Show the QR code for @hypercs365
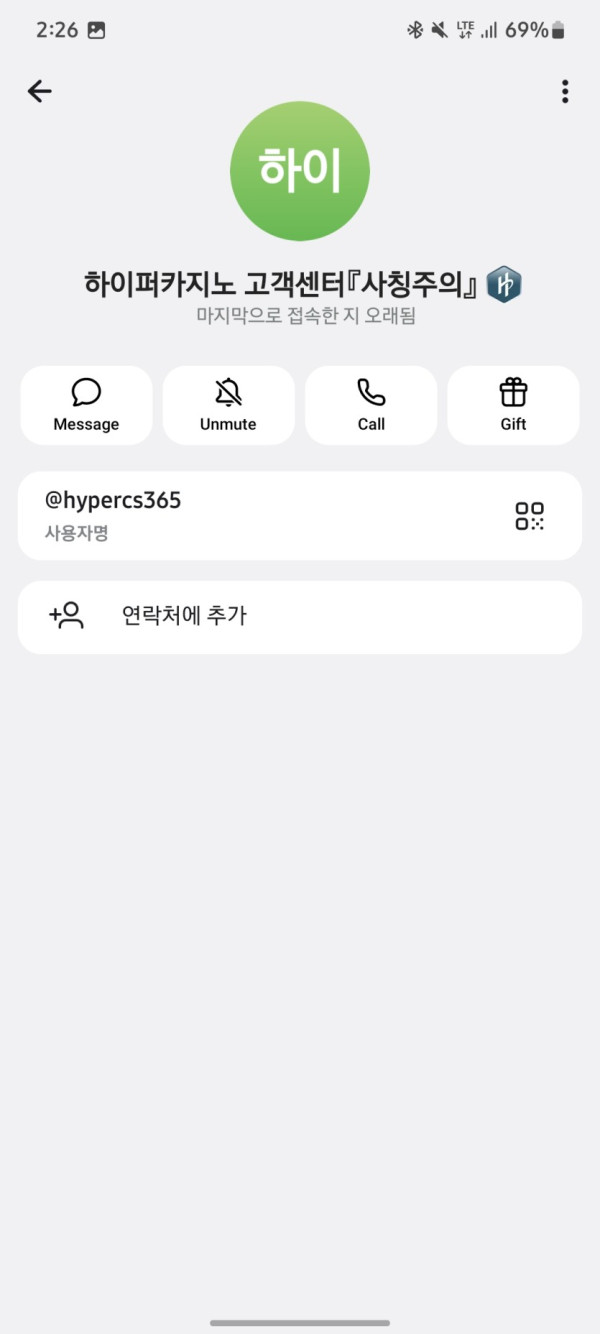Viewport: 600px width, 1334px height. pyautogui.click(x=529, y=516)
